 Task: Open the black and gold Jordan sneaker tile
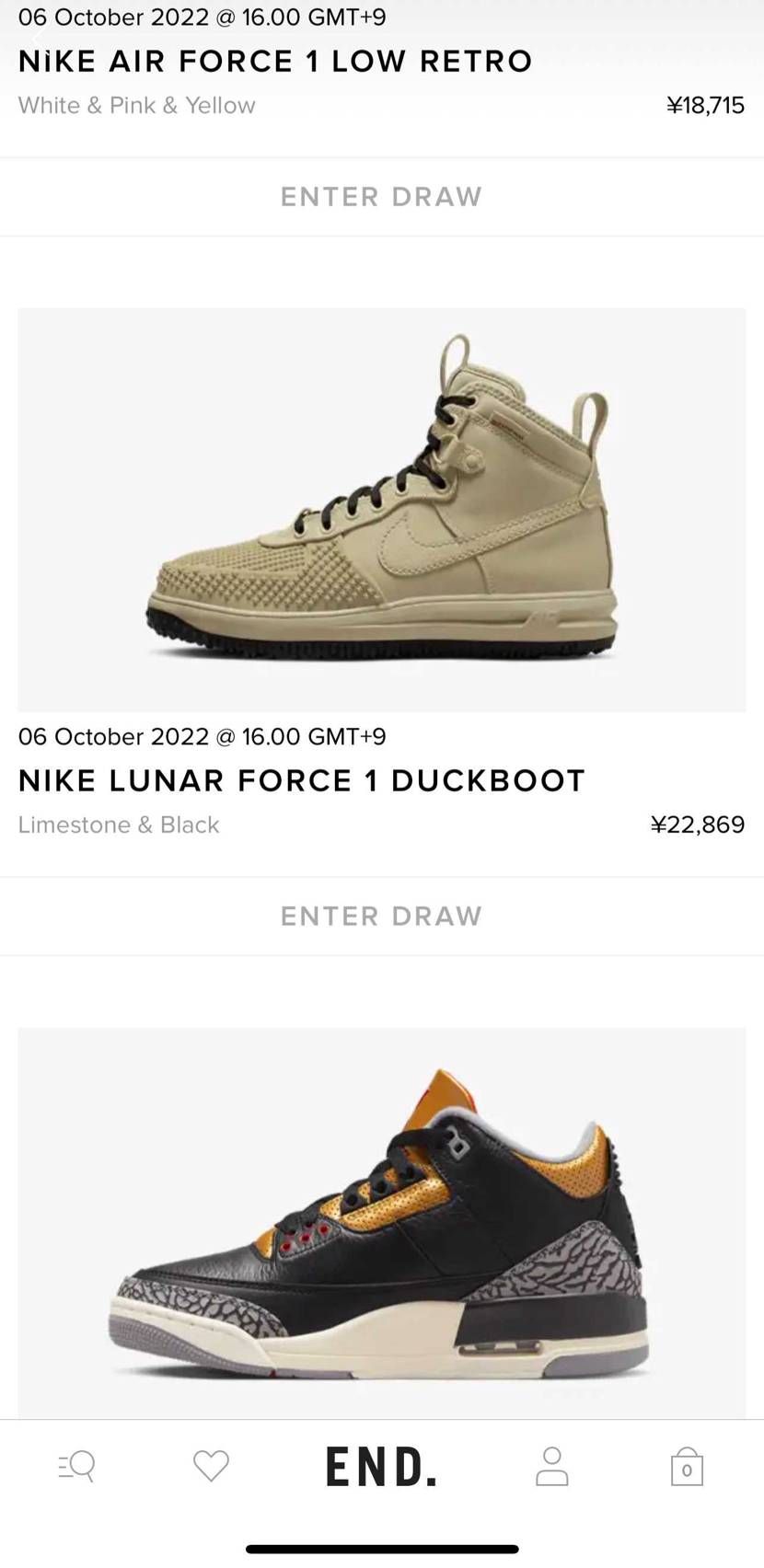point(382,1223)
